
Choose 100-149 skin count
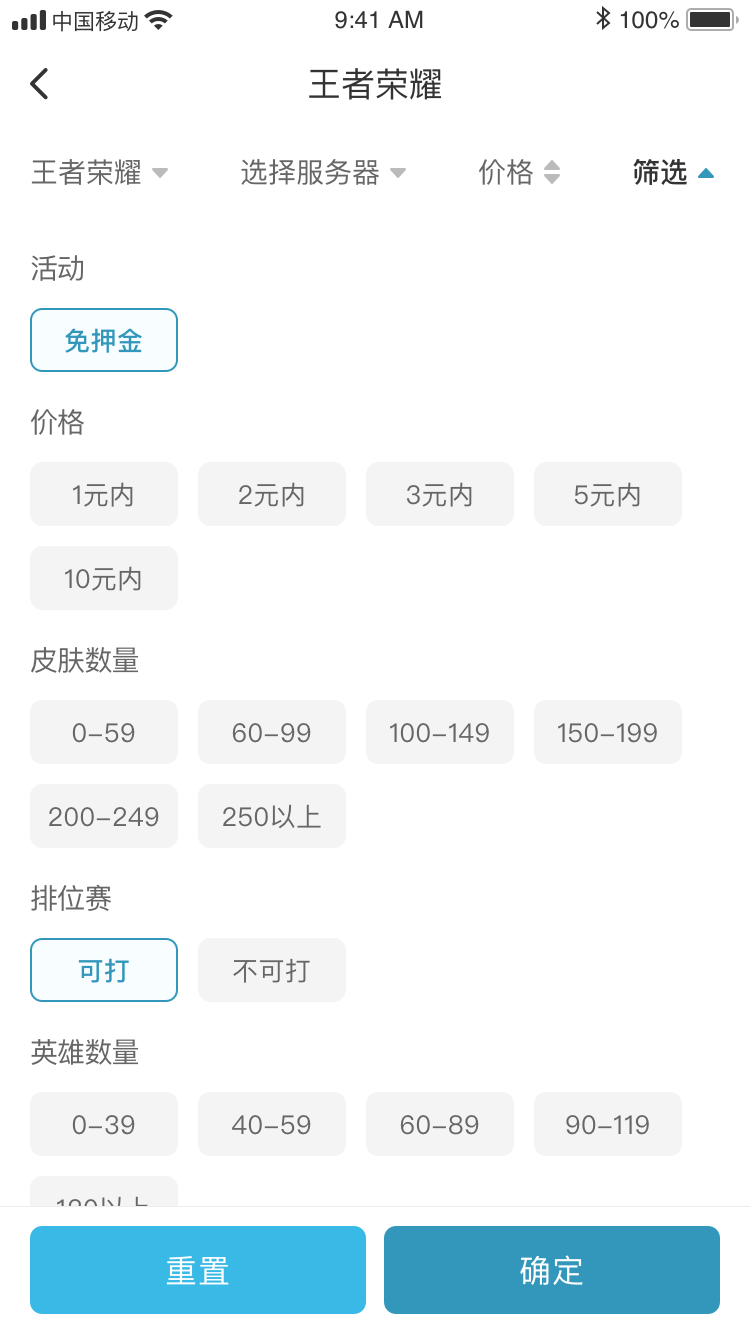click(440, 733)
